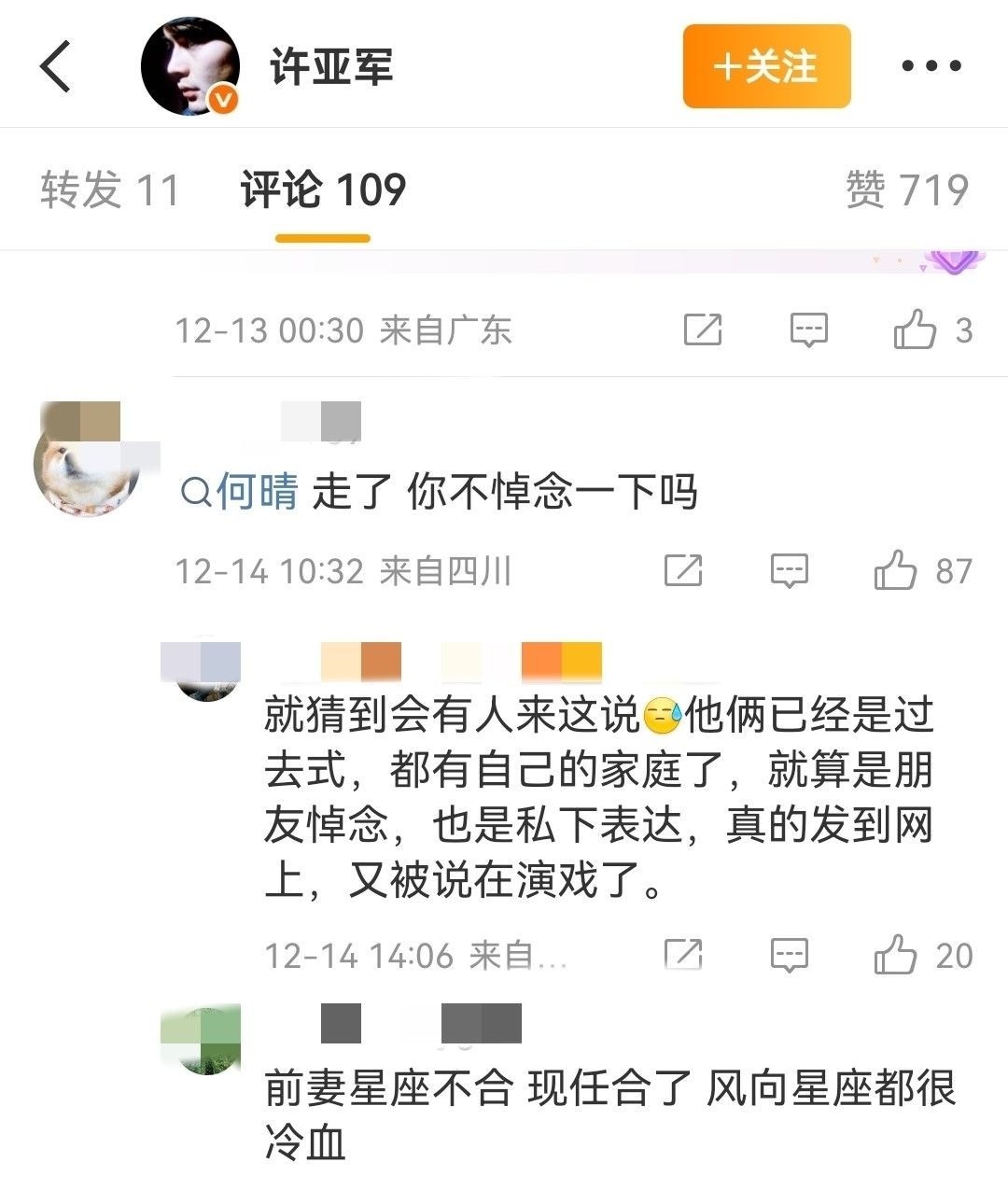
Task: Like the comment with 87 likes
Action: click(x=922, y=569)
